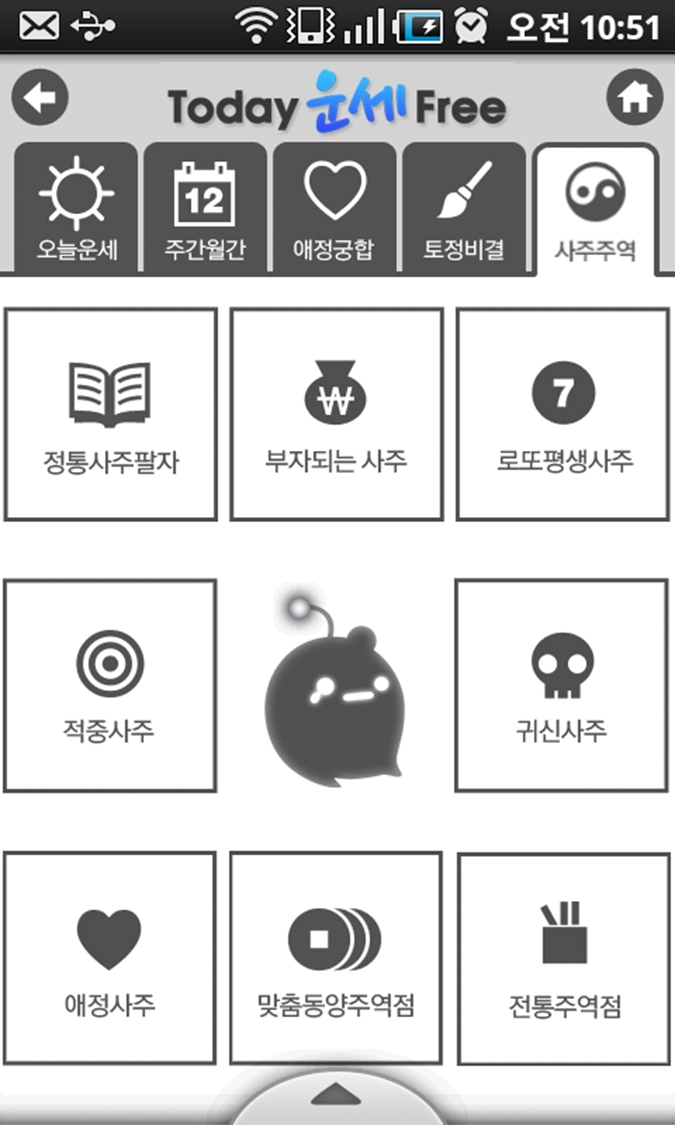Open 귀신사주 skull tile

tap(561, 686)
